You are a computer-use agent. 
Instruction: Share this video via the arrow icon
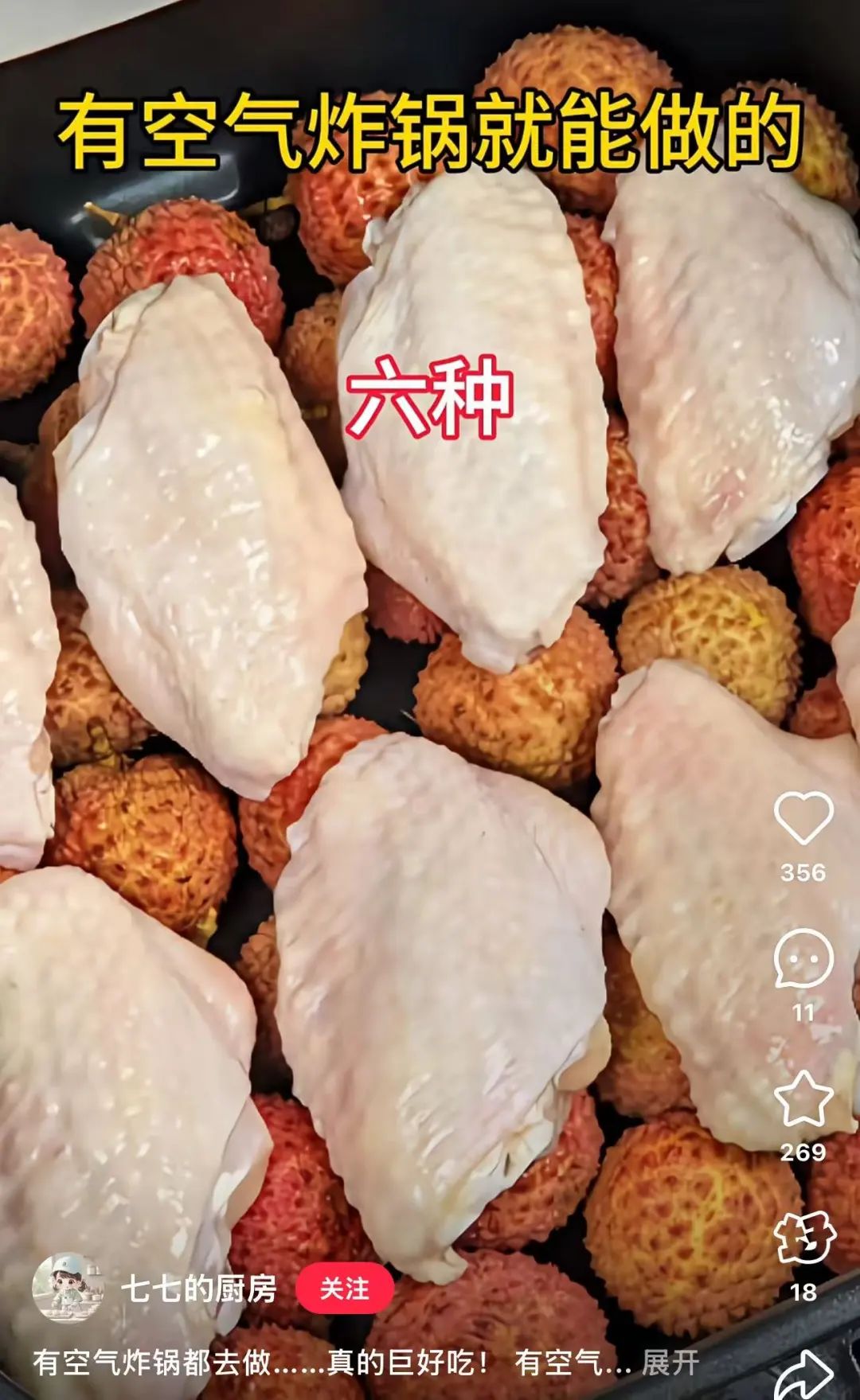point(804,1375)
